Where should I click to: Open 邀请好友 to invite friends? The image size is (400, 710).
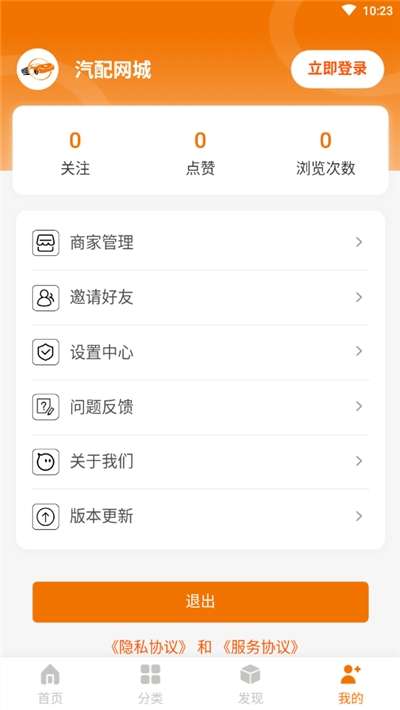coord(200,297)
